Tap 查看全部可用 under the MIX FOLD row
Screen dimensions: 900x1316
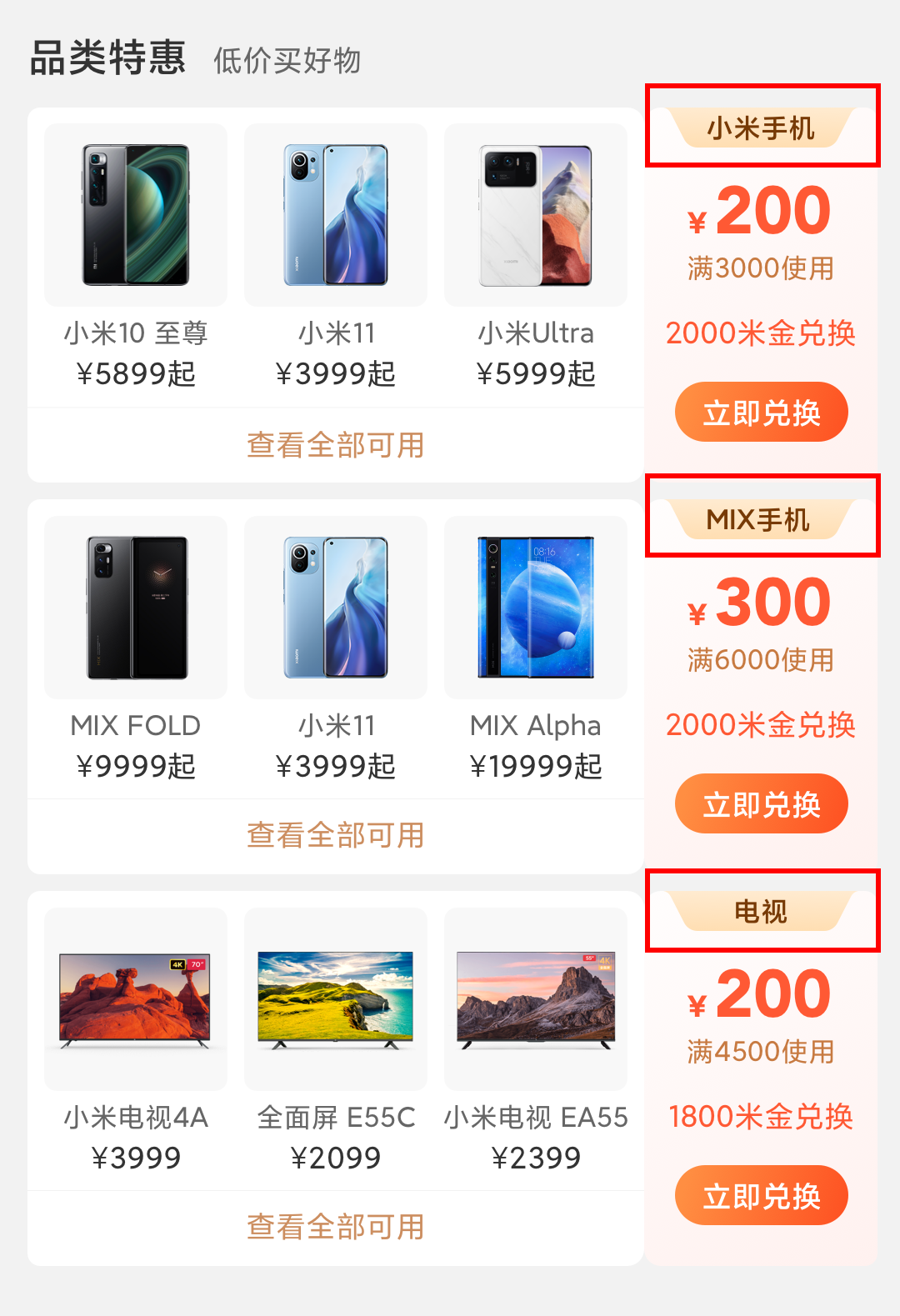(336, 835)
